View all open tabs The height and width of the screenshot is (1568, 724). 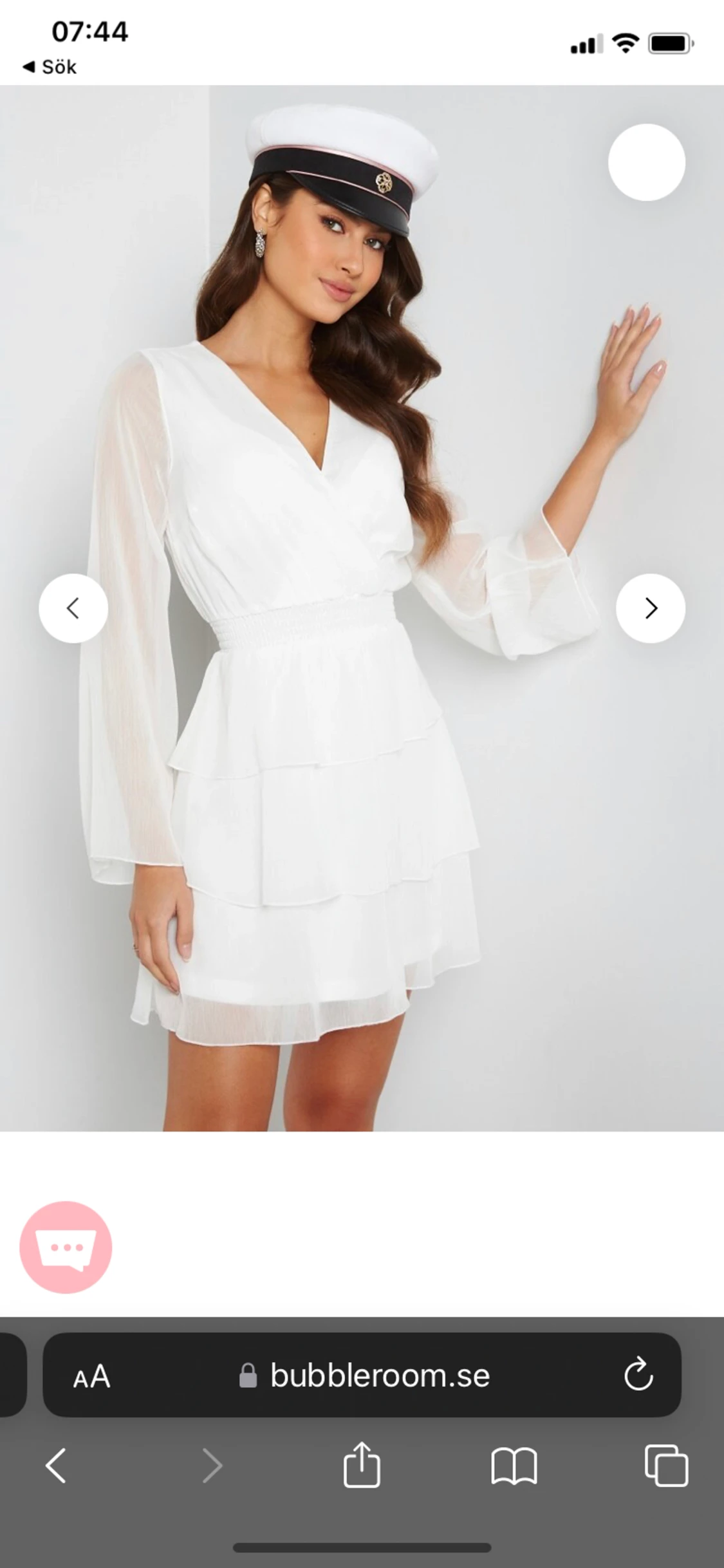[665, 1466]
